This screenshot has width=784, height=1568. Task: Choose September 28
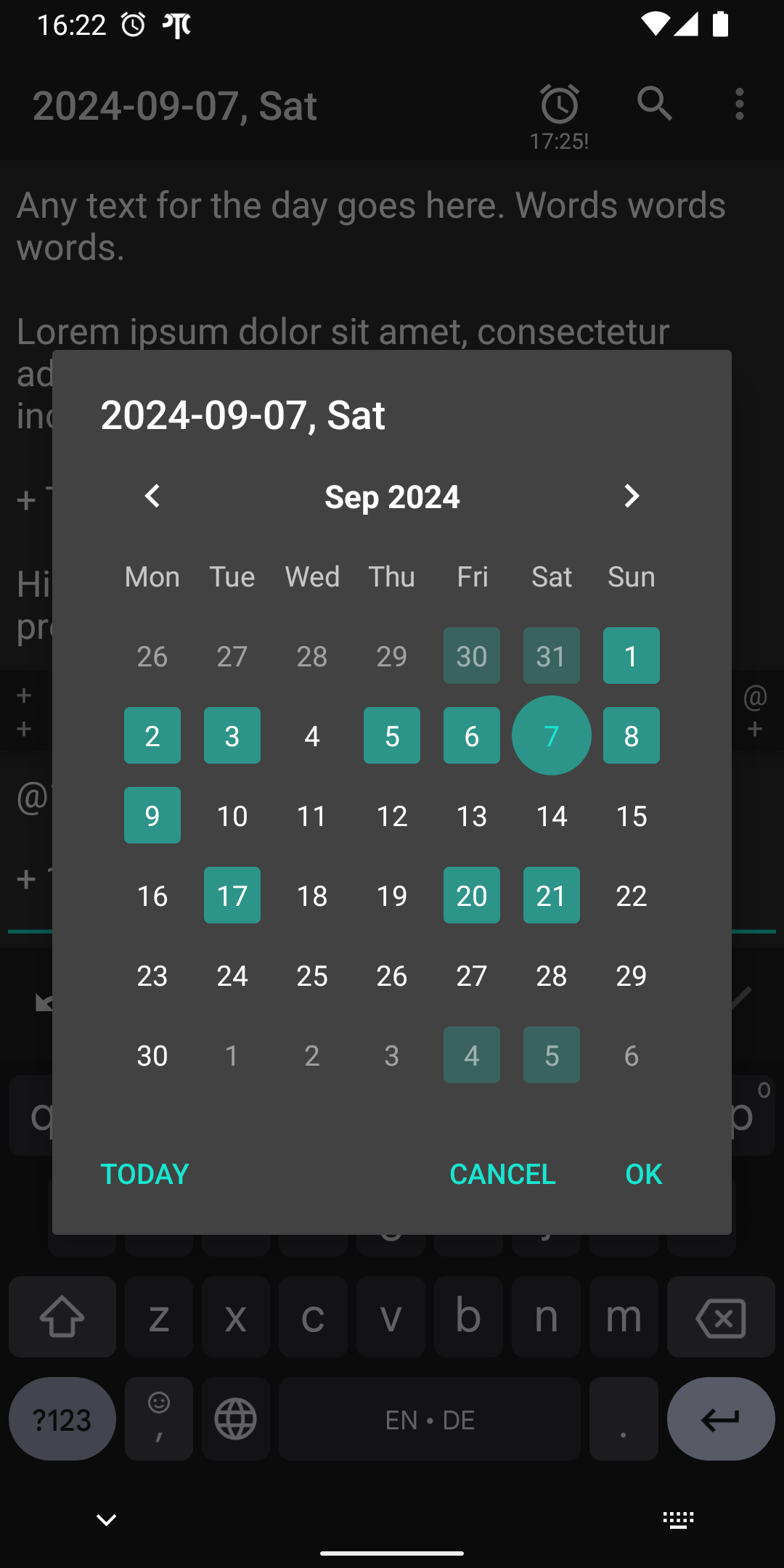click(x=552, y=976)
